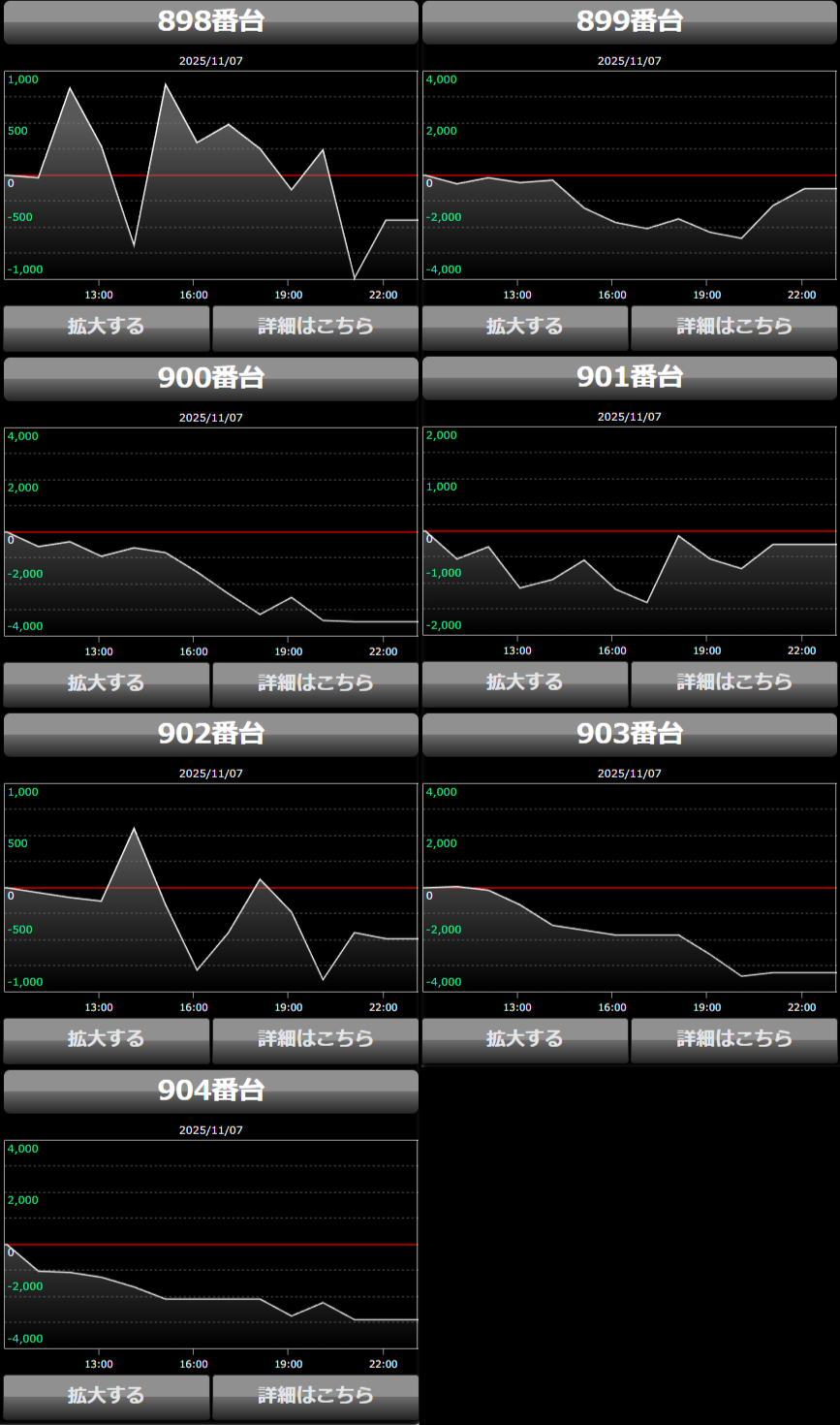The width and height of the screenshot is (840, 1425).
Task: Open 詳細はこちら for 898番台
Action: (316, 328)
